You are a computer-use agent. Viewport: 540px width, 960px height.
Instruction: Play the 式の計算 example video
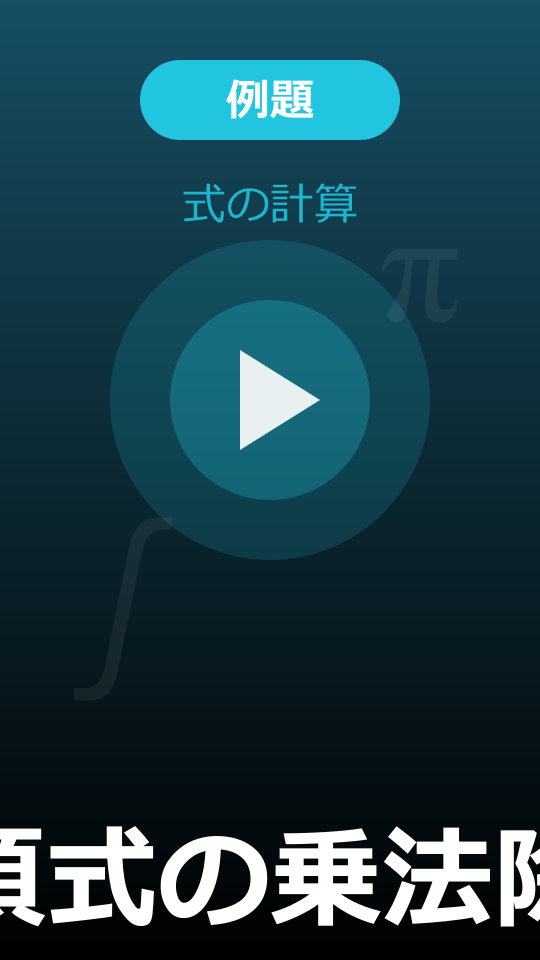click(270, 400)
